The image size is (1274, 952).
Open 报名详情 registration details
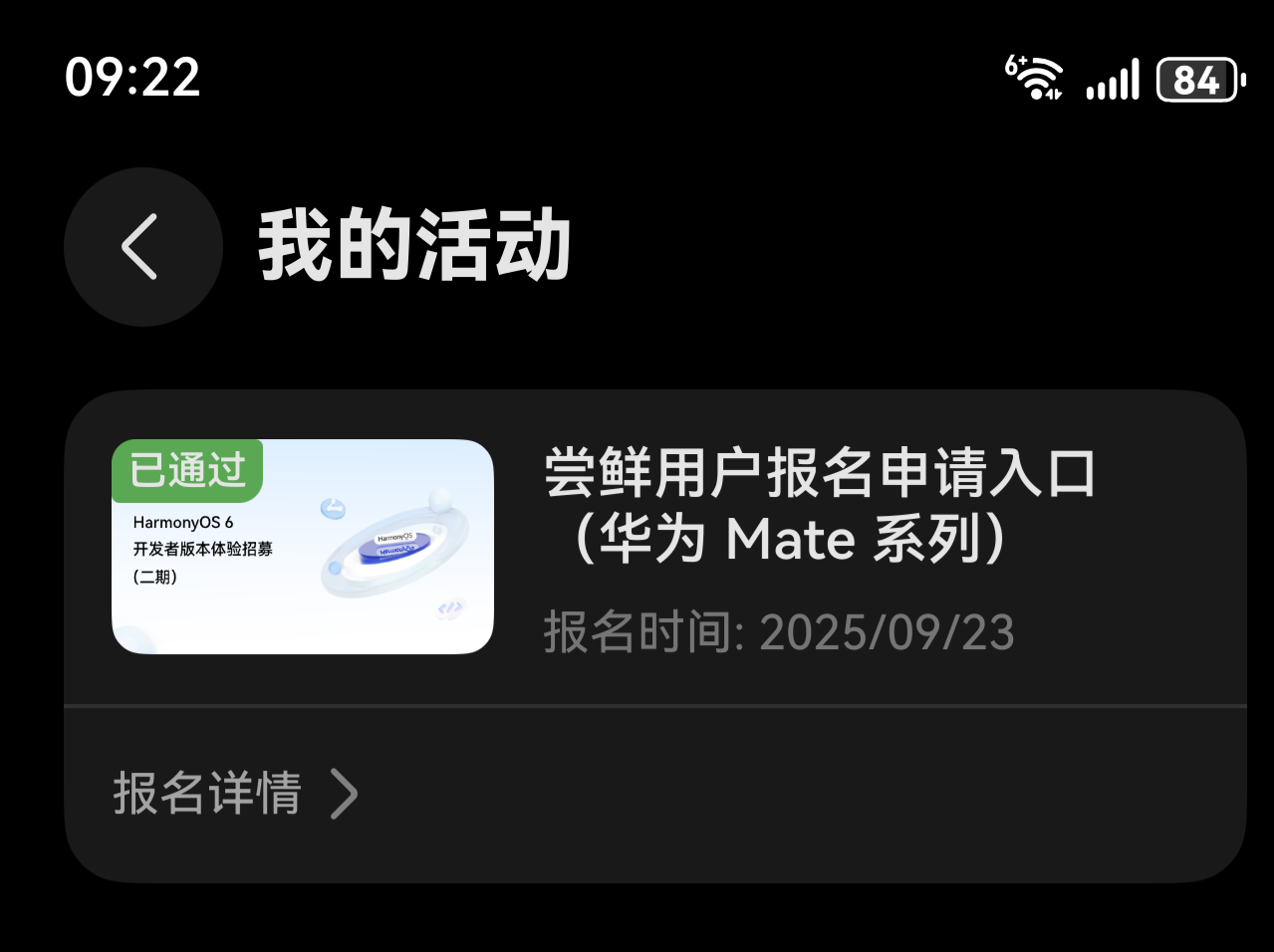235,794
